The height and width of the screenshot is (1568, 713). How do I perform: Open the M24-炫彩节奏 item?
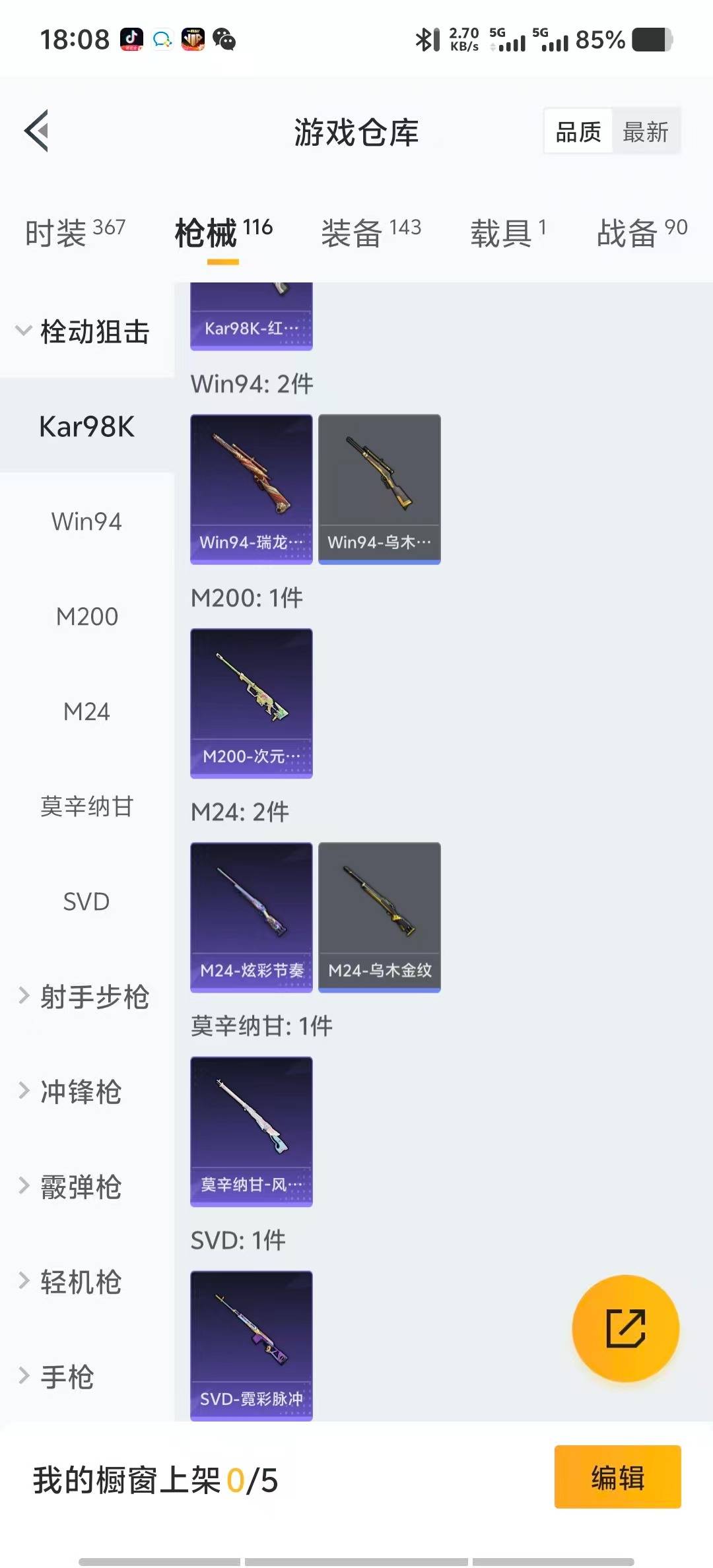[x=252, y=917]
